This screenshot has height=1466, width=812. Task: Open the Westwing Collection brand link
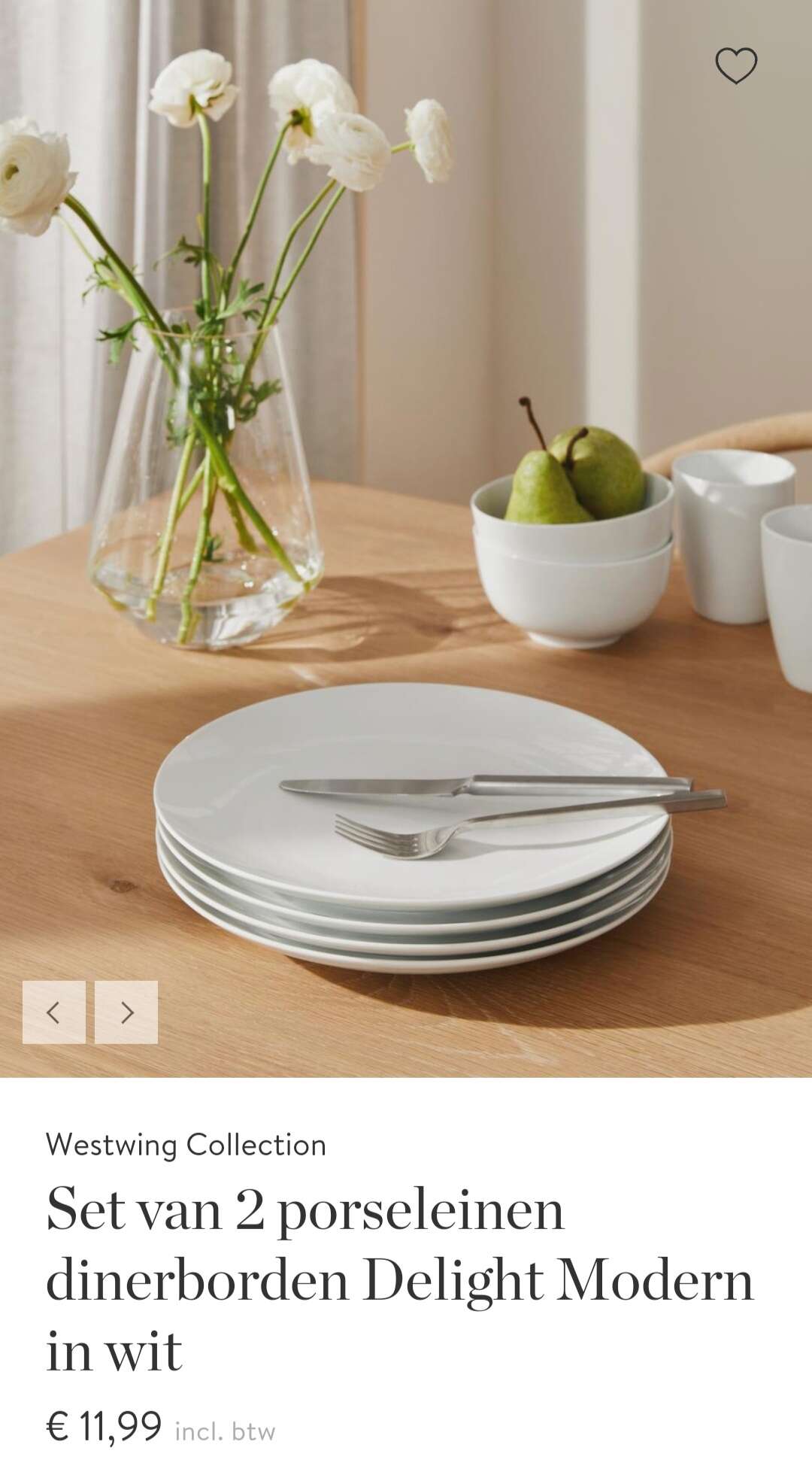tap(186, 1145)
